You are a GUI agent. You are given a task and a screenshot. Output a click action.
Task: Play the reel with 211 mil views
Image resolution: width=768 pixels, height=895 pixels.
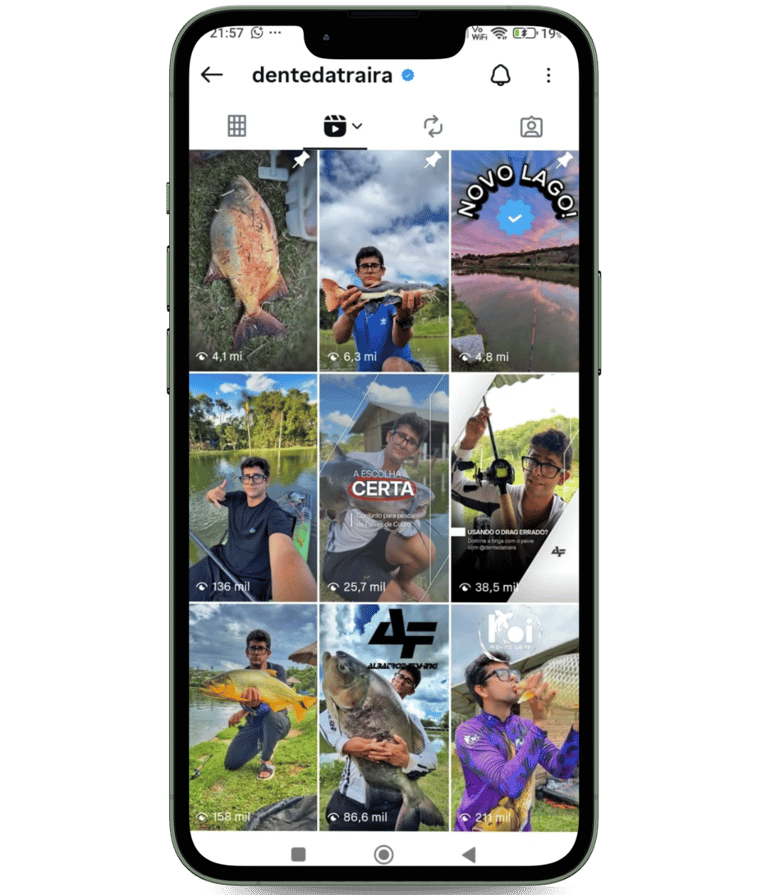point(514,717)
